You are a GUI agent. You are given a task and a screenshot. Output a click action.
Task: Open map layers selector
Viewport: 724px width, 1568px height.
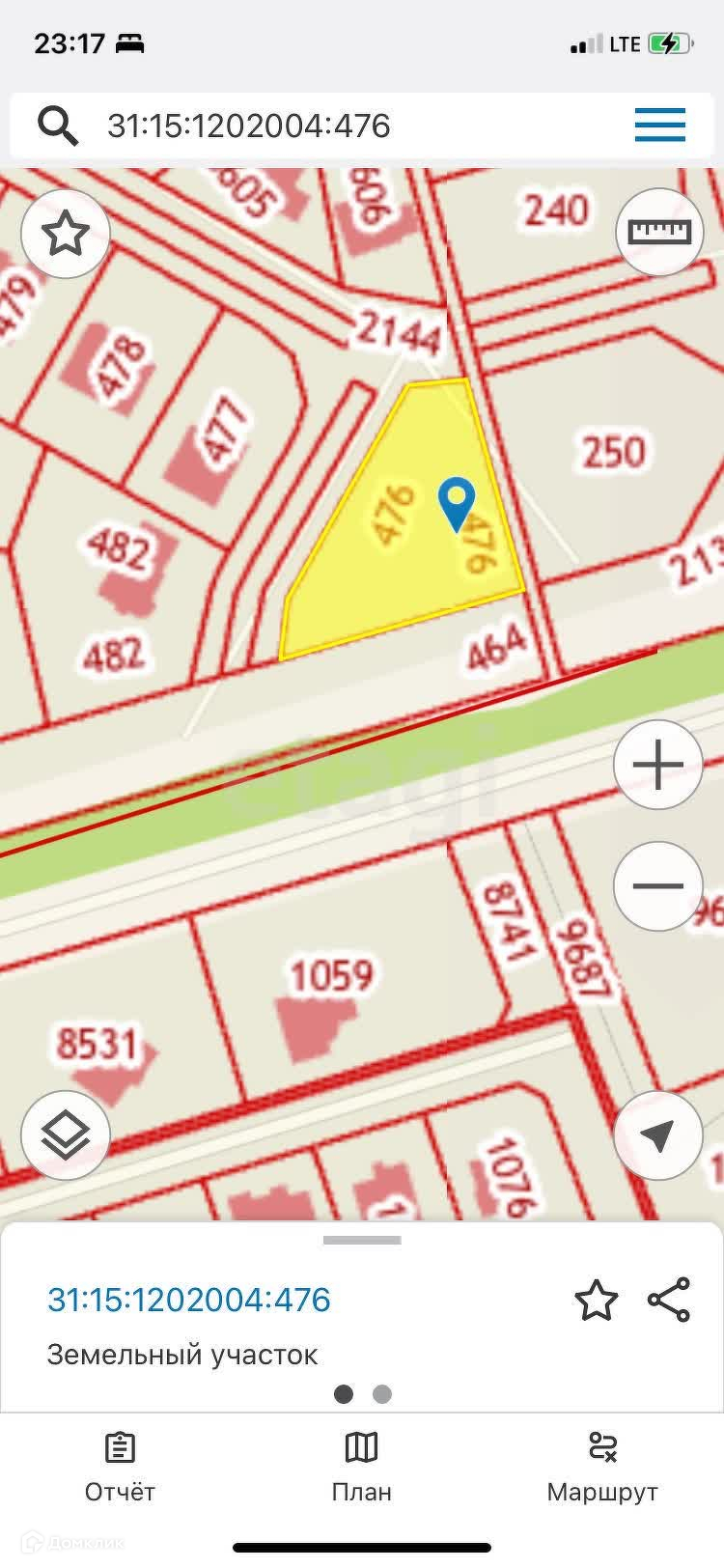(66, 1135)
